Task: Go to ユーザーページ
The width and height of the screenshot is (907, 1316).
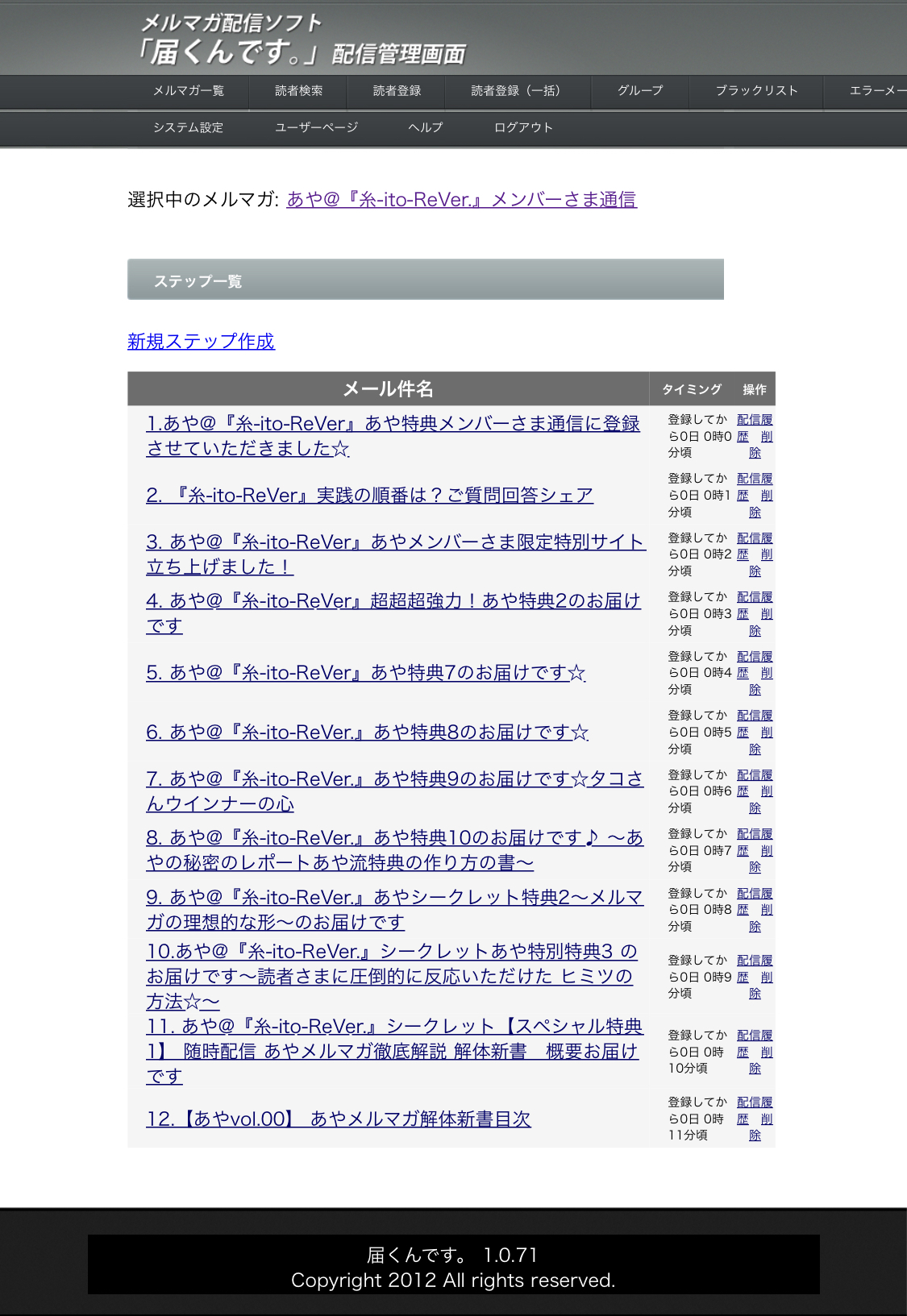Action: (x=316, y=127)
